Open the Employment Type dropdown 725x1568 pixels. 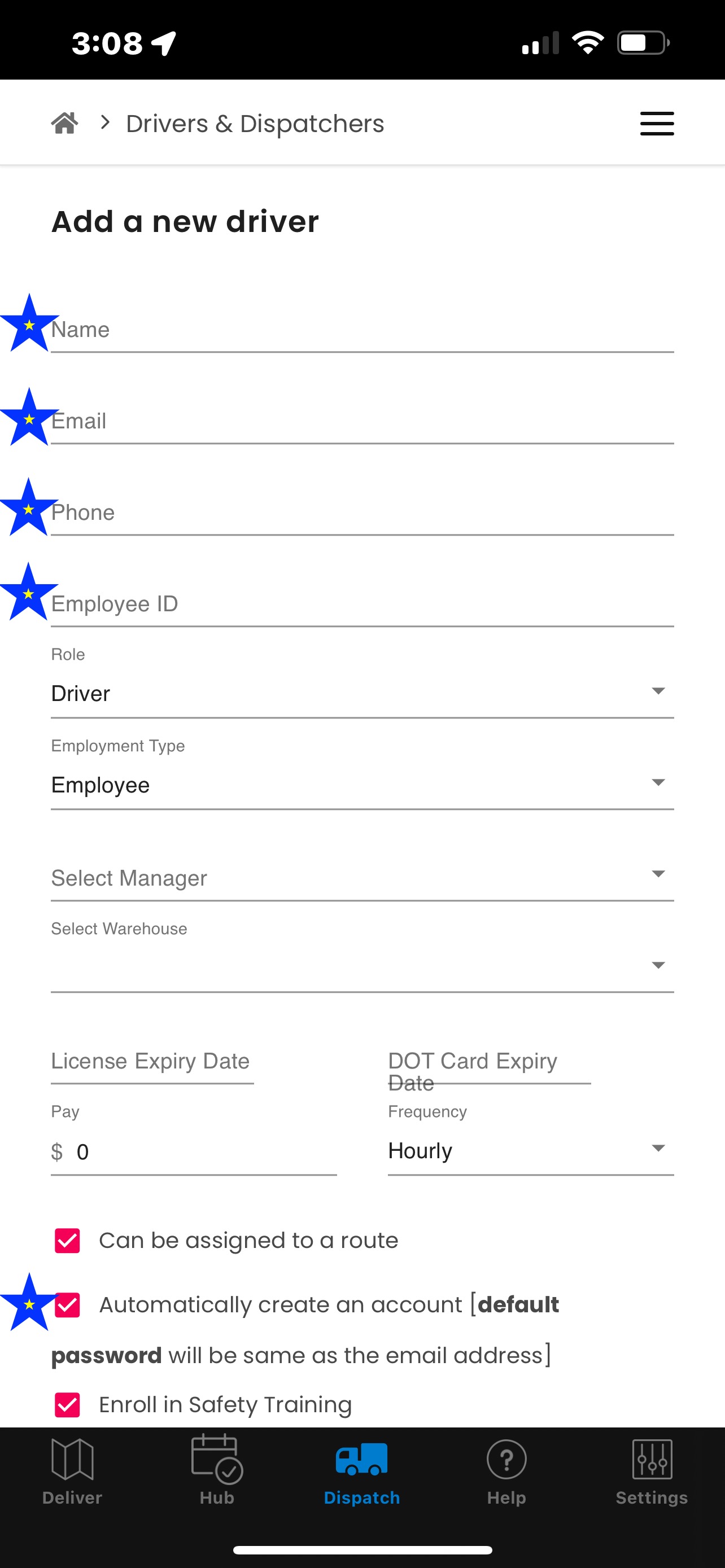coord(362,785)
